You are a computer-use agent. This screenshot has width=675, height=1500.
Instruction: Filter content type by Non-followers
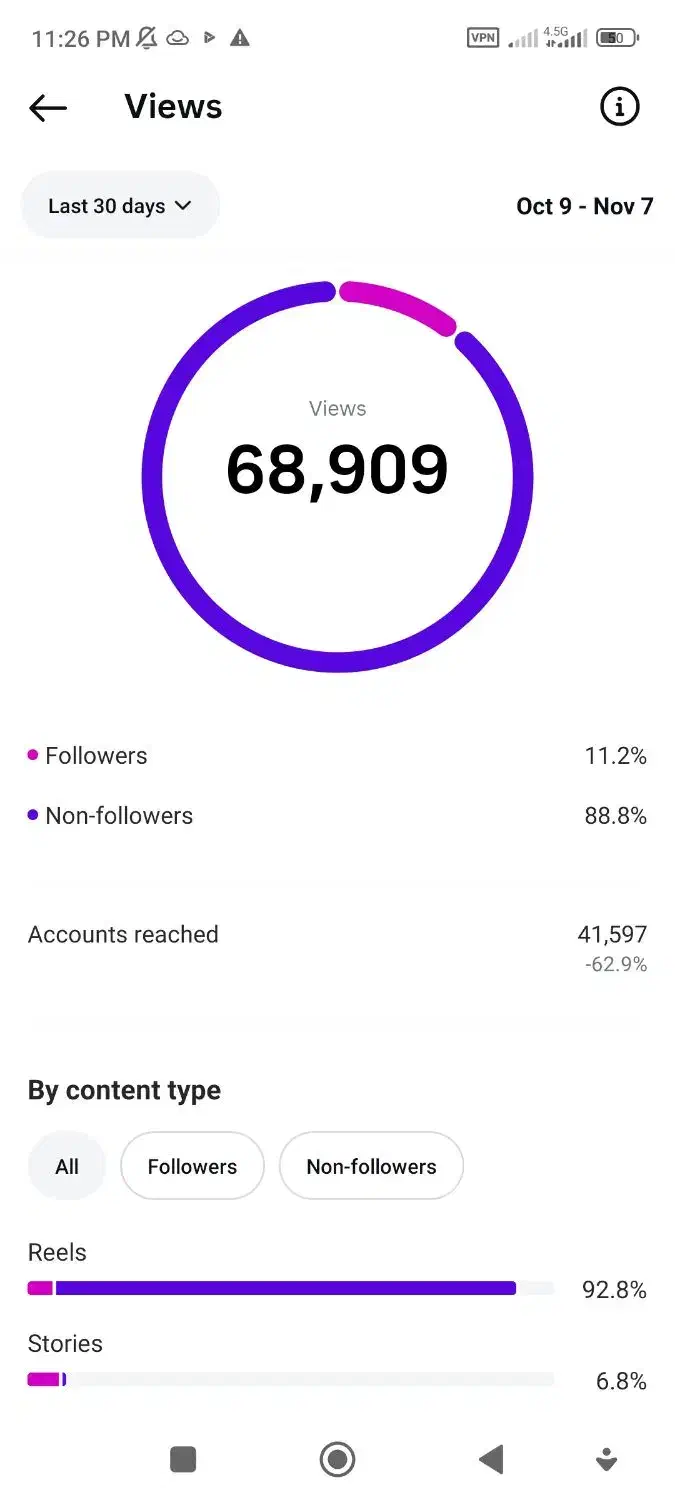[371, 1166]
